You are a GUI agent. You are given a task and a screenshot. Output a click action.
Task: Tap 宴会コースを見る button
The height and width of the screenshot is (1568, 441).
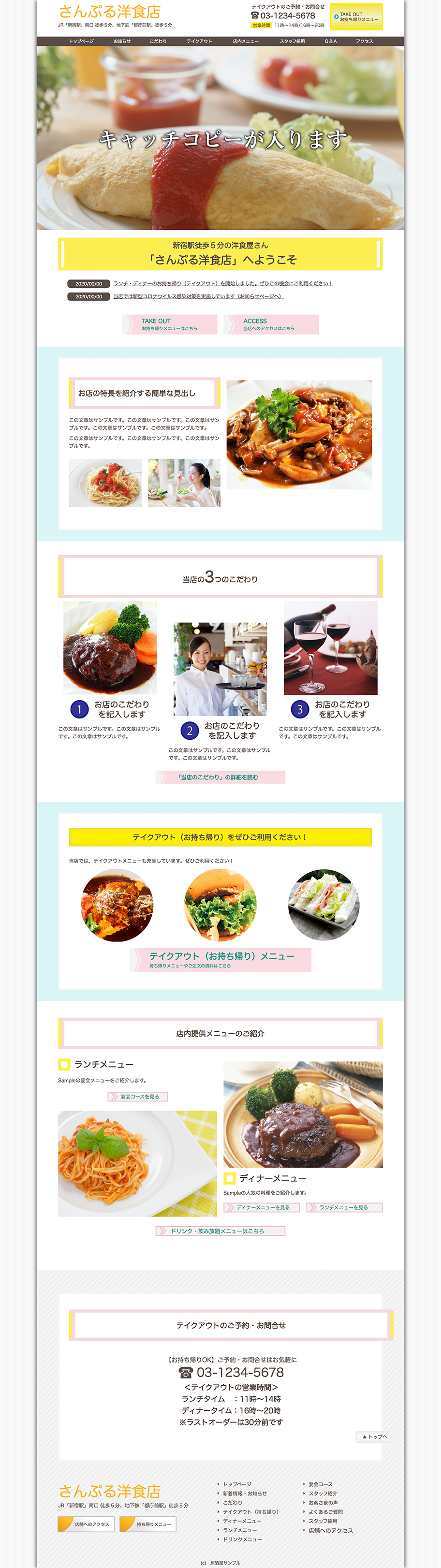[x=138, y=1096]
